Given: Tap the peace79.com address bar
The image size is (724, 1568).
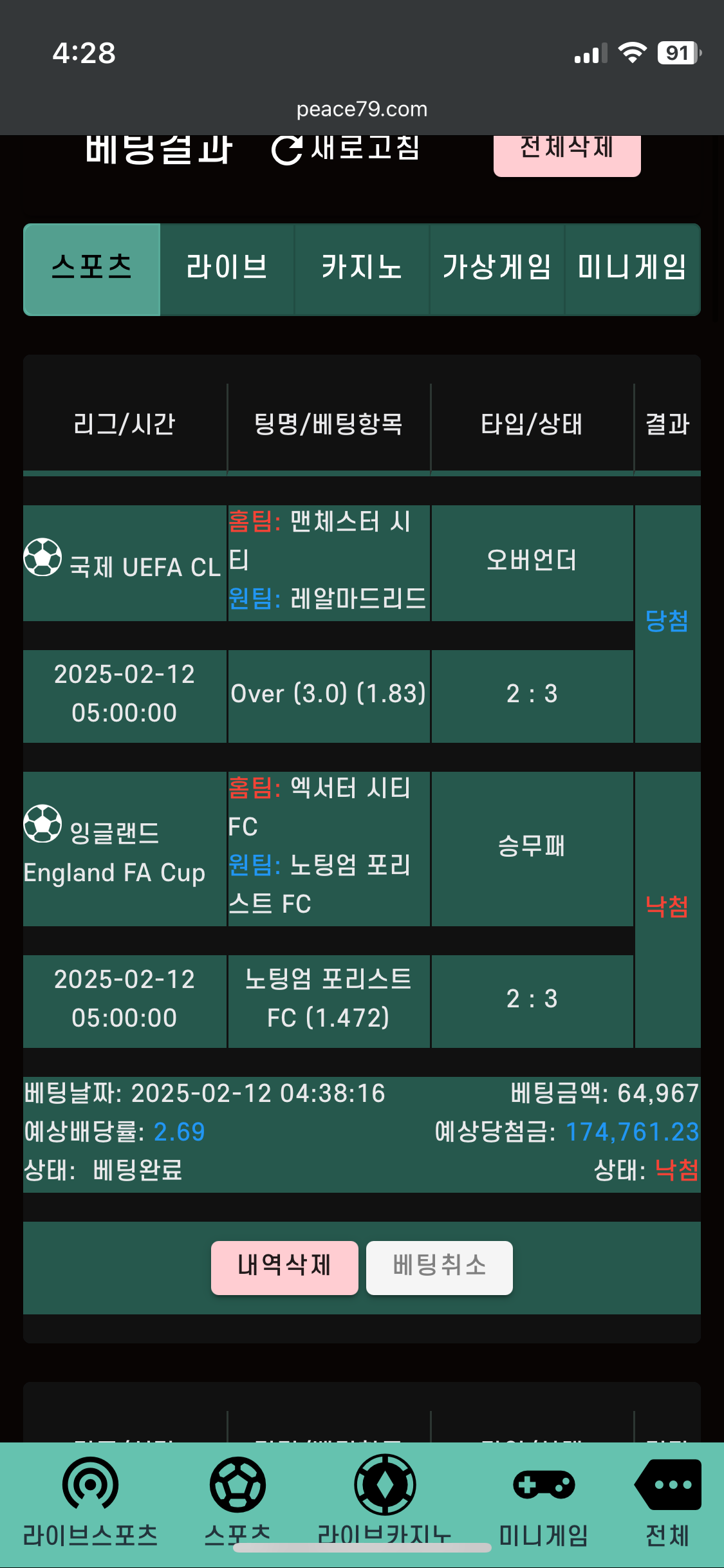Looking at the screenshot, I should [x=362, y=109].
